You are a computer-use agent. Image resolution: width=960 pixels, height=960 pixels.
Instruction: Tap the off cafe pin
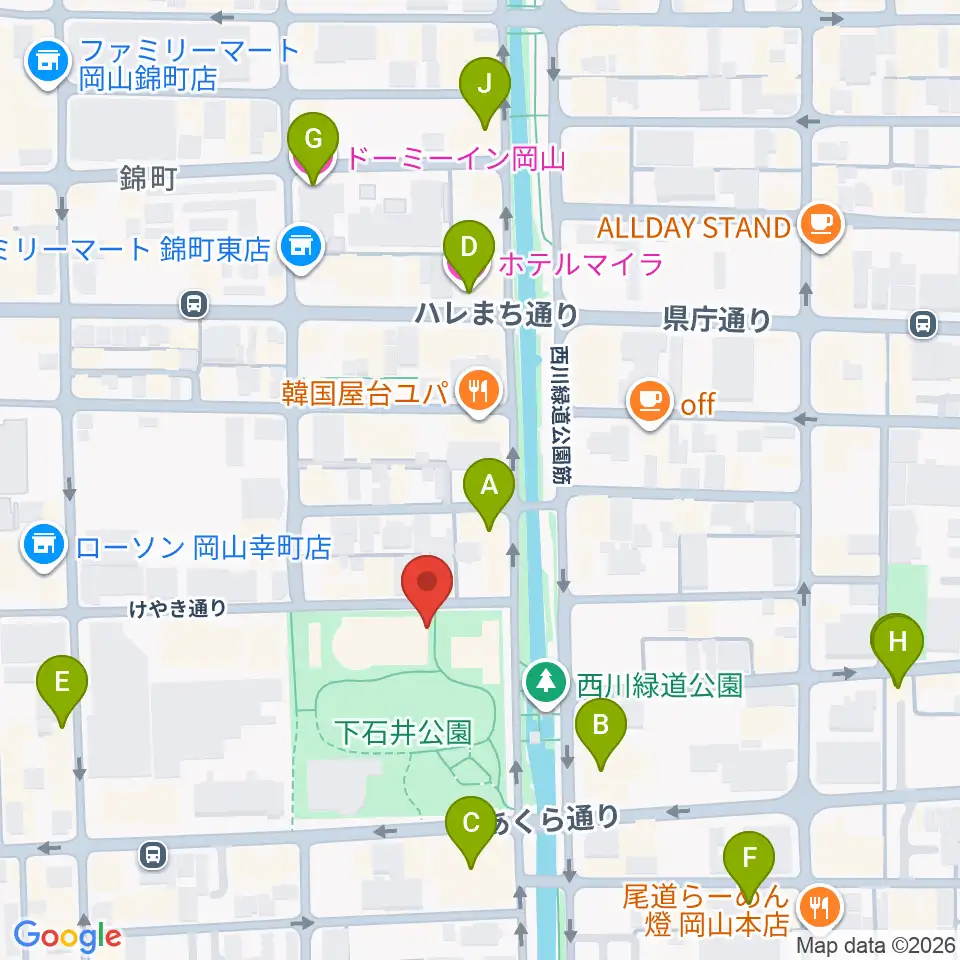[x=649, y=404]
